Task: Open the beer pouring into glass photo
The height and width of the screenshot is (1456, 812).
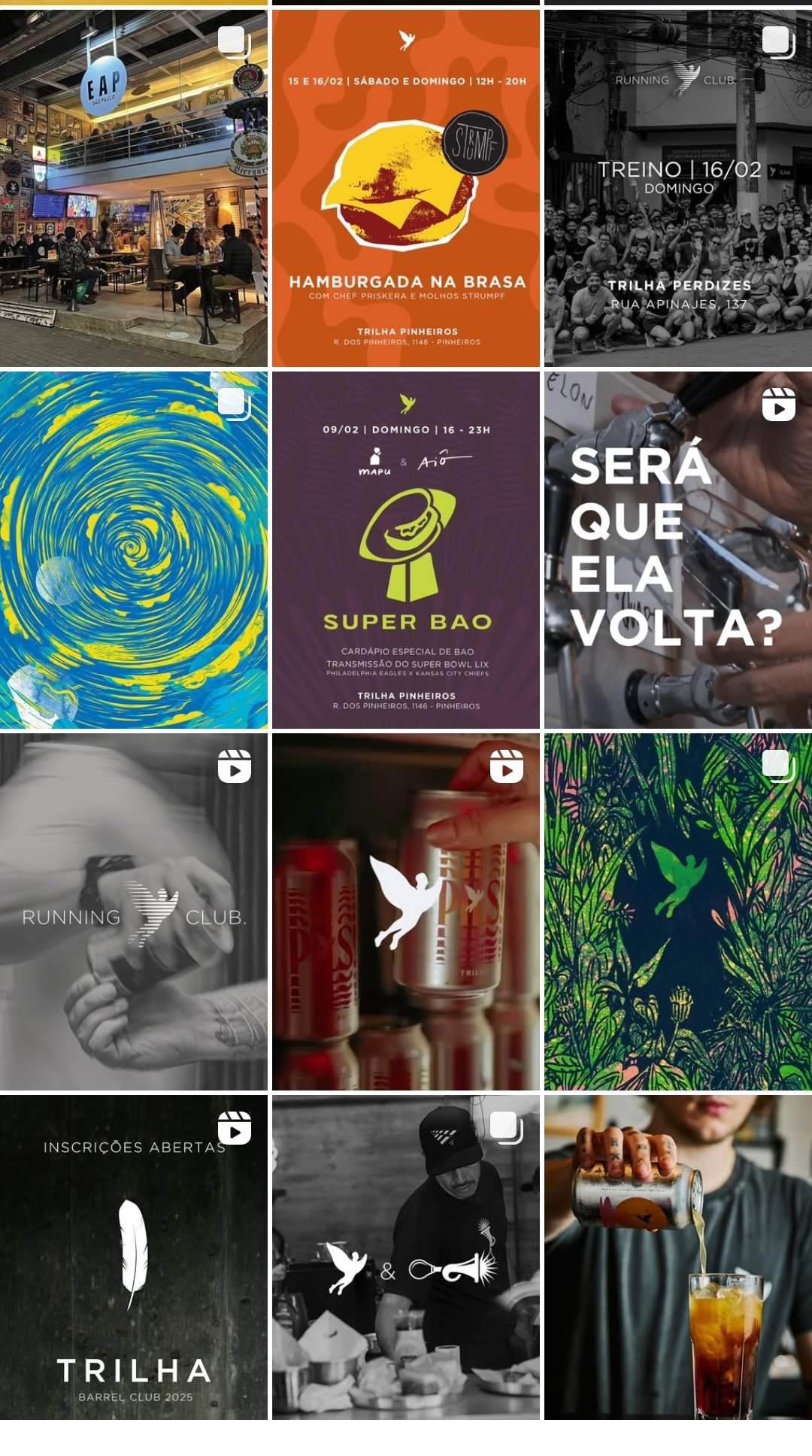Action: (x=678, y=1257)
